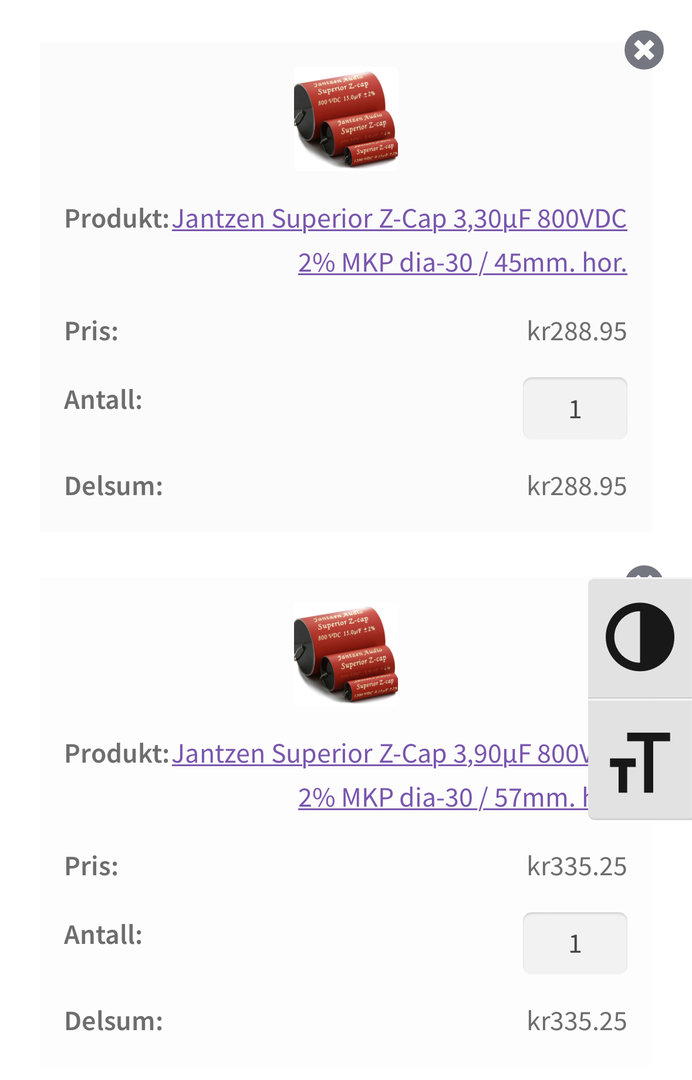Viewport: 692px width, 1080px height.
Task: Edit quantity for the 3,30µF Z-Cap
Action: (x=575, y=408)
